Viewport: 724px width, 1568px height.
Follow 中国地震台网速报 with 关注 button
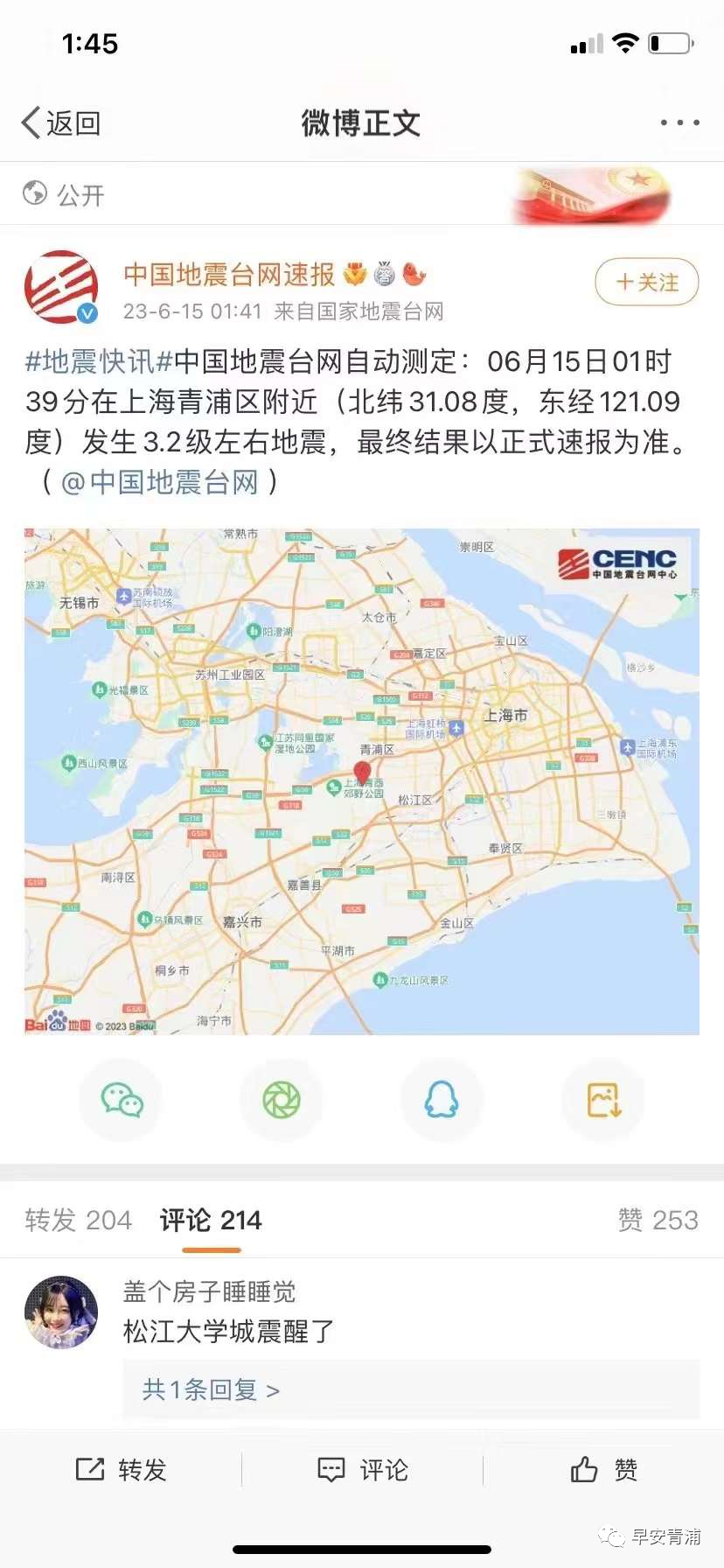coord(646,282)
